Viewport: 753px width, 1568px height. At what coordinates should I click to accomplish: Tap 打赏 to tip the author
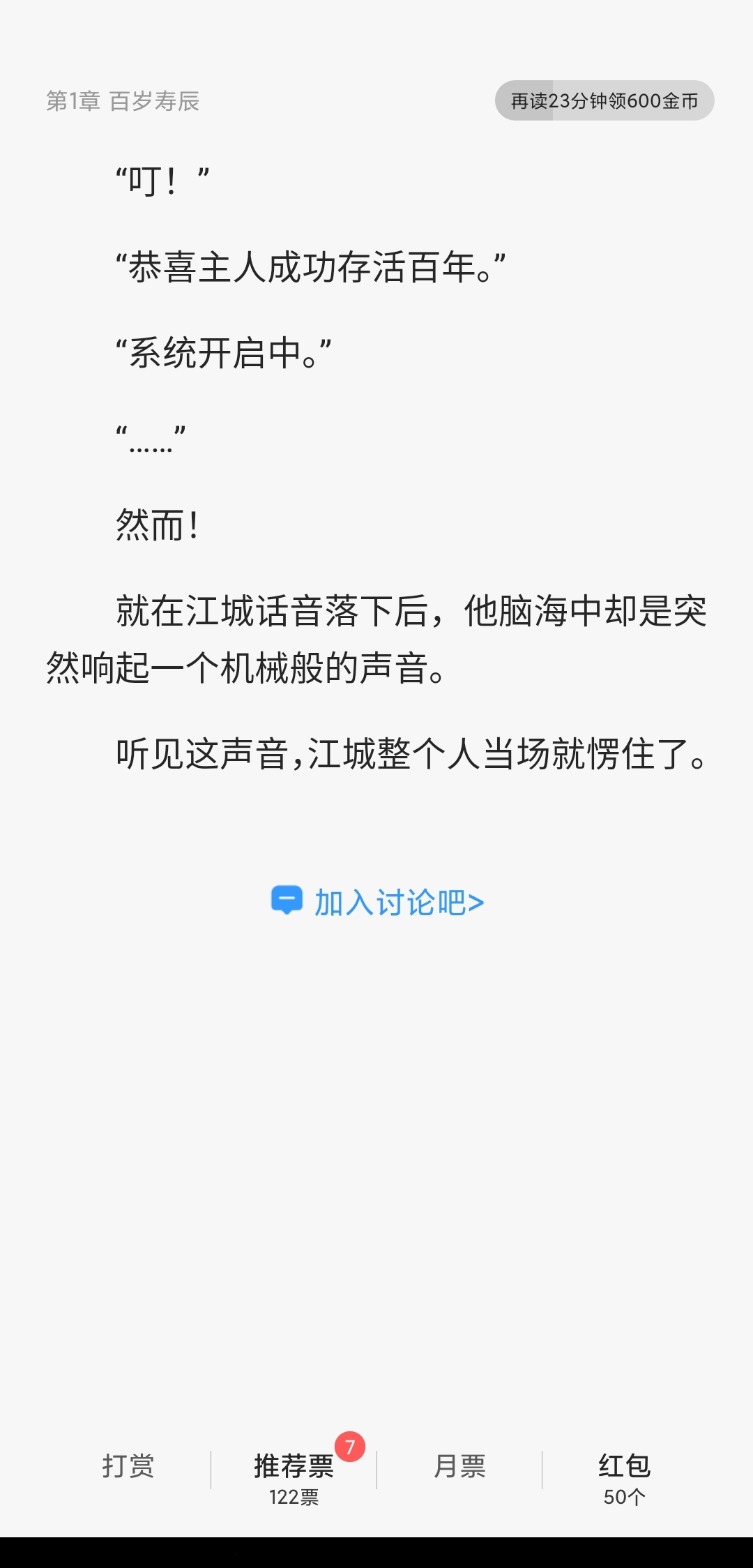point(128,1465)
